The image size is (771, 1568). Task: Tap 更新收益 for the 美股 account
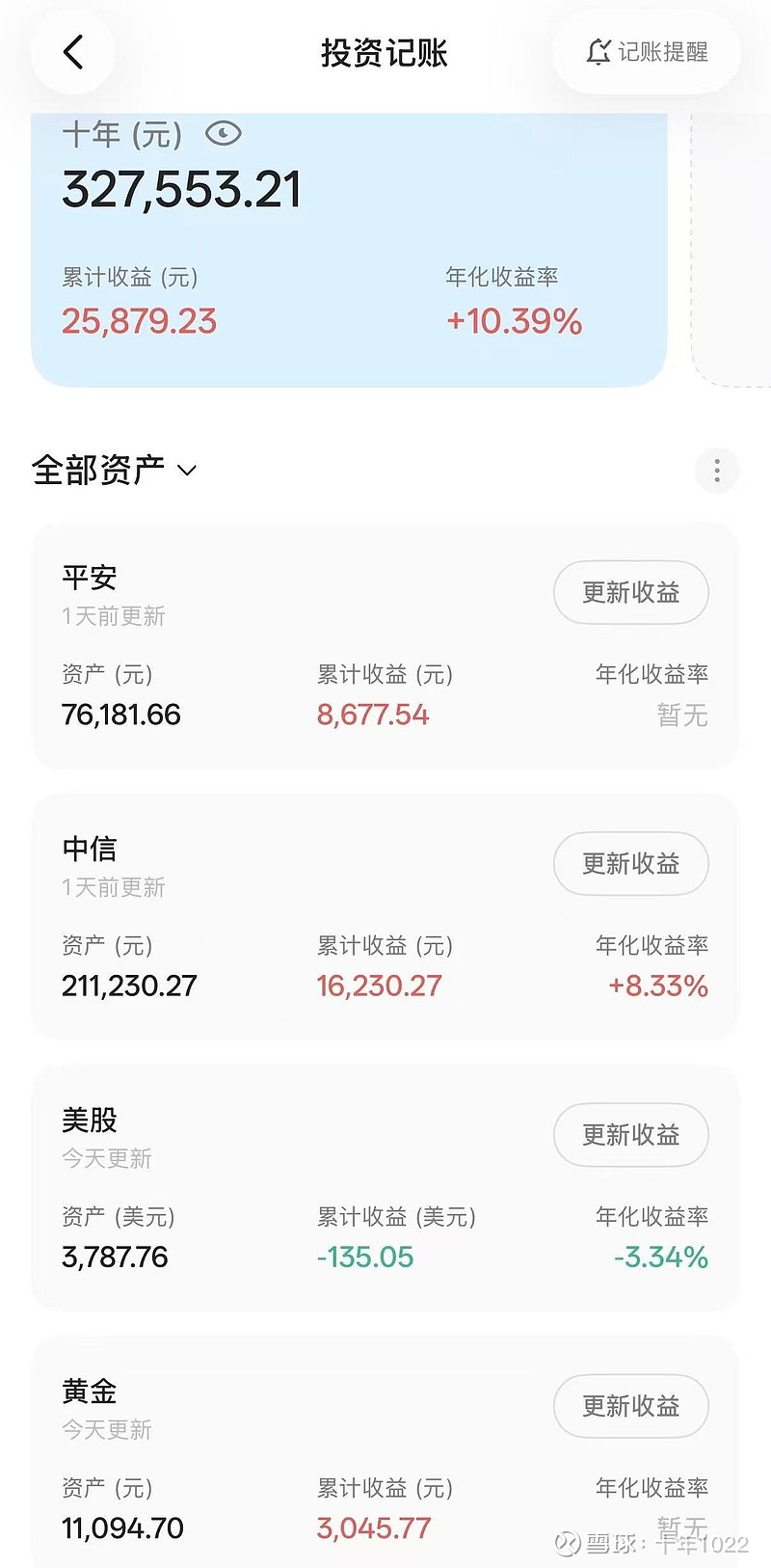pos(630,1135)
